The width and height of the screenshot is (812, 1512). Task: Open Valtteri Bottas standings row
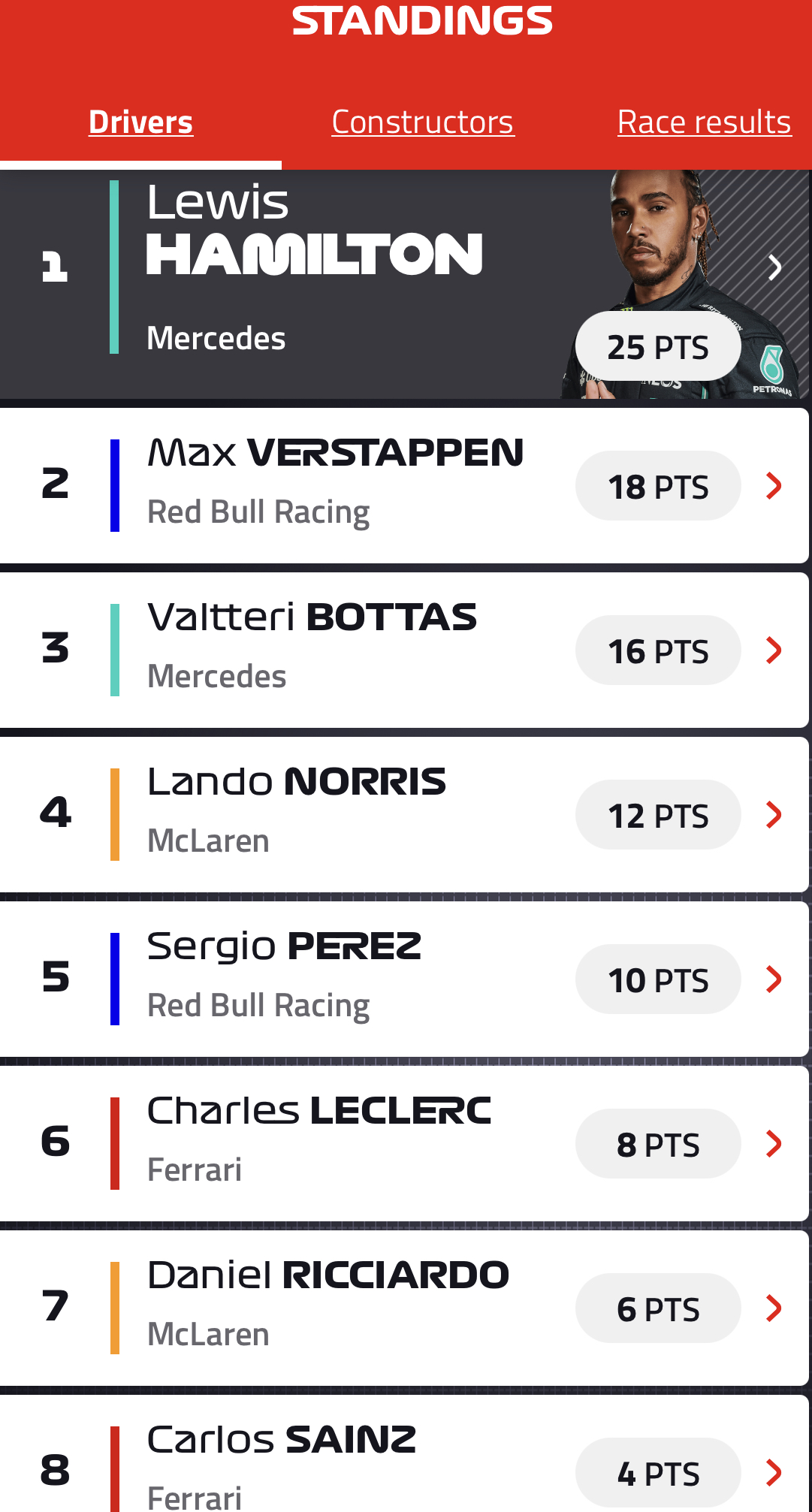[x=404, y=650]
